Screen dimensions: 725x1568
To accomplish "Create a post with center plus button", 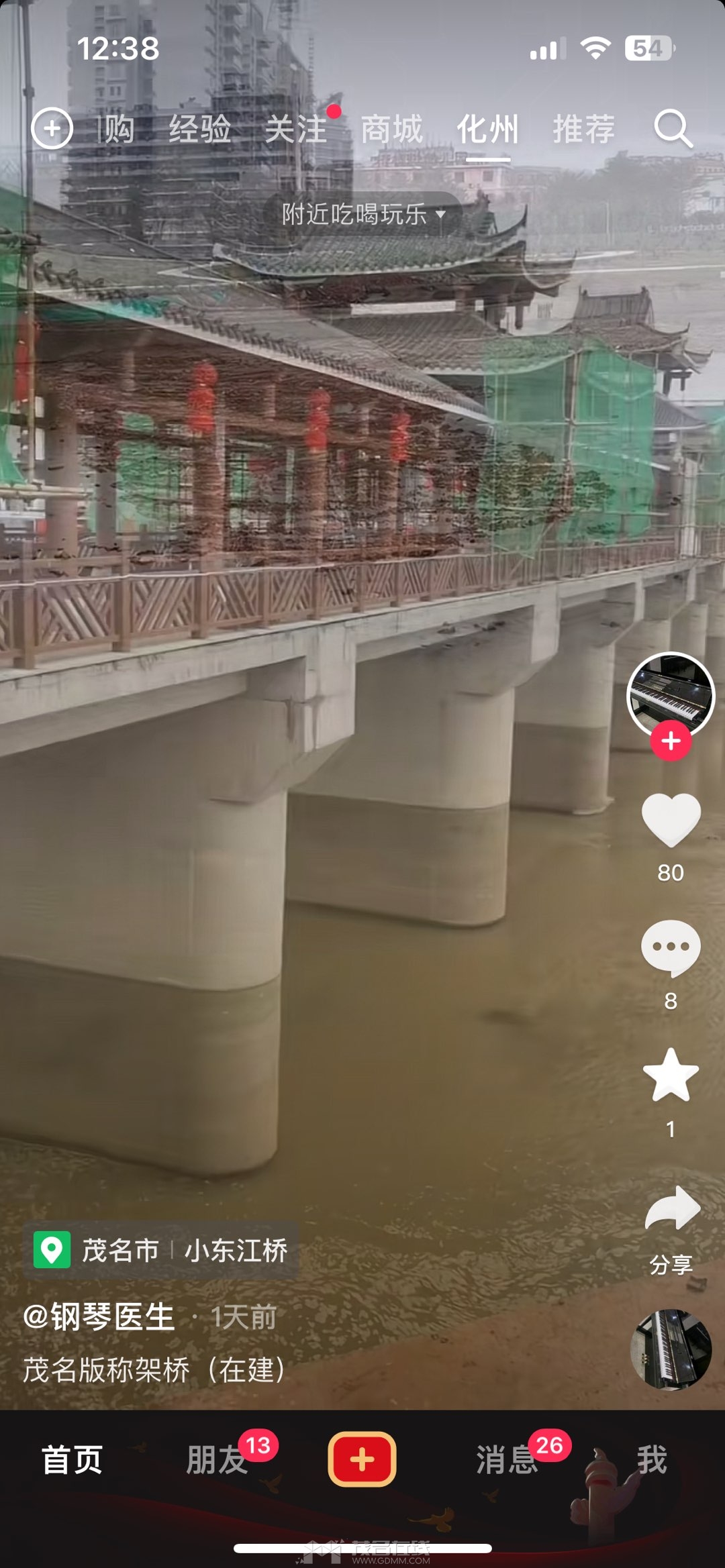I will [362, 1459].
